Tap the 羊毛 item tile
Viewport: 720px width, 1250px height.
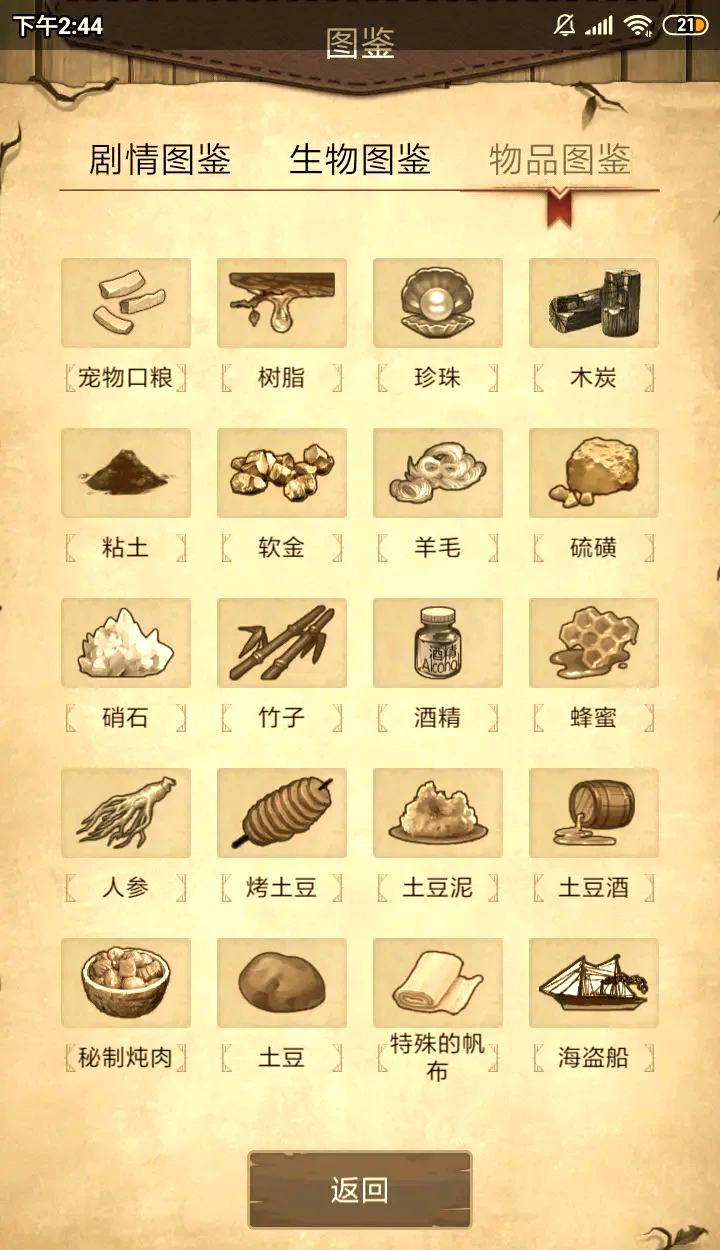pyautogui.click(x=438, y=473)
